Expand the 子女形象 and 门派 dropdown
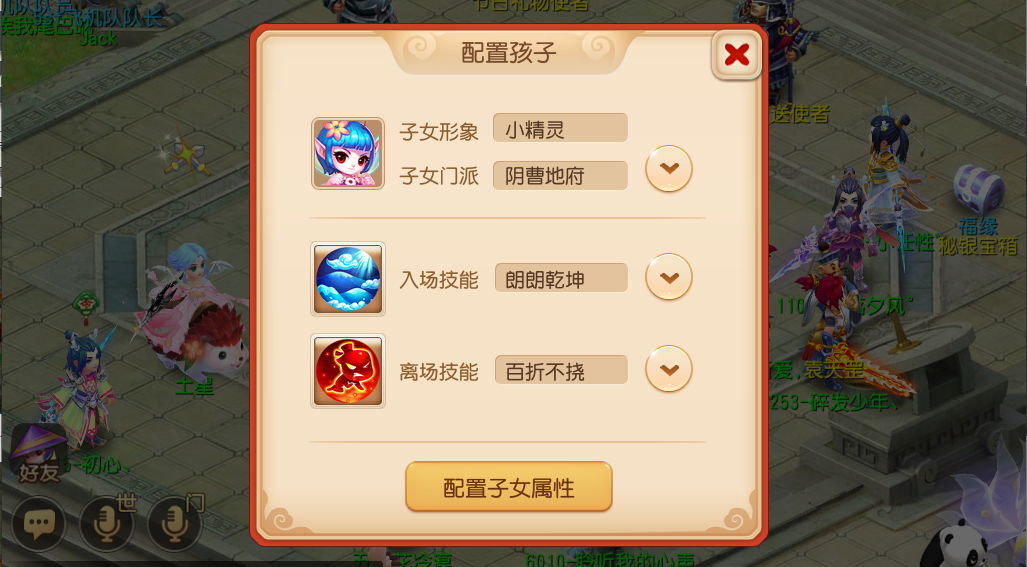 tap(669, 169)
